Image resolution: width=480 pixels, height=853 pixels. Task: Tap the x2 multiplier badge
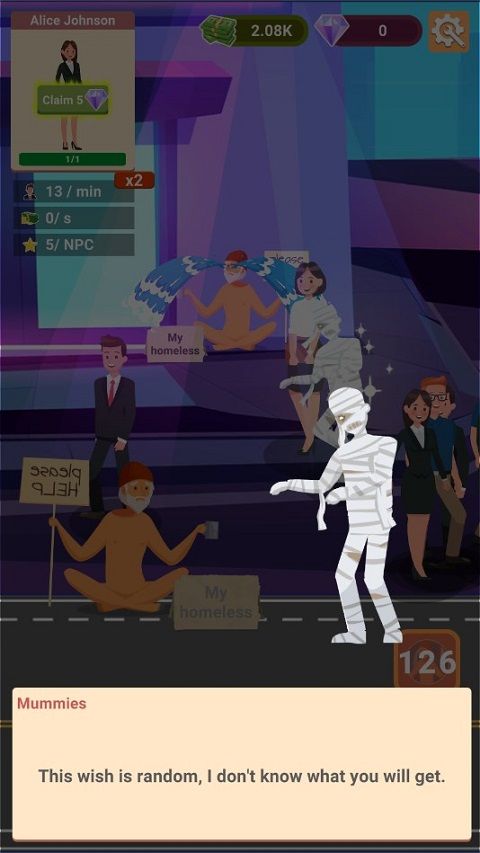click(x=134, y=181)
